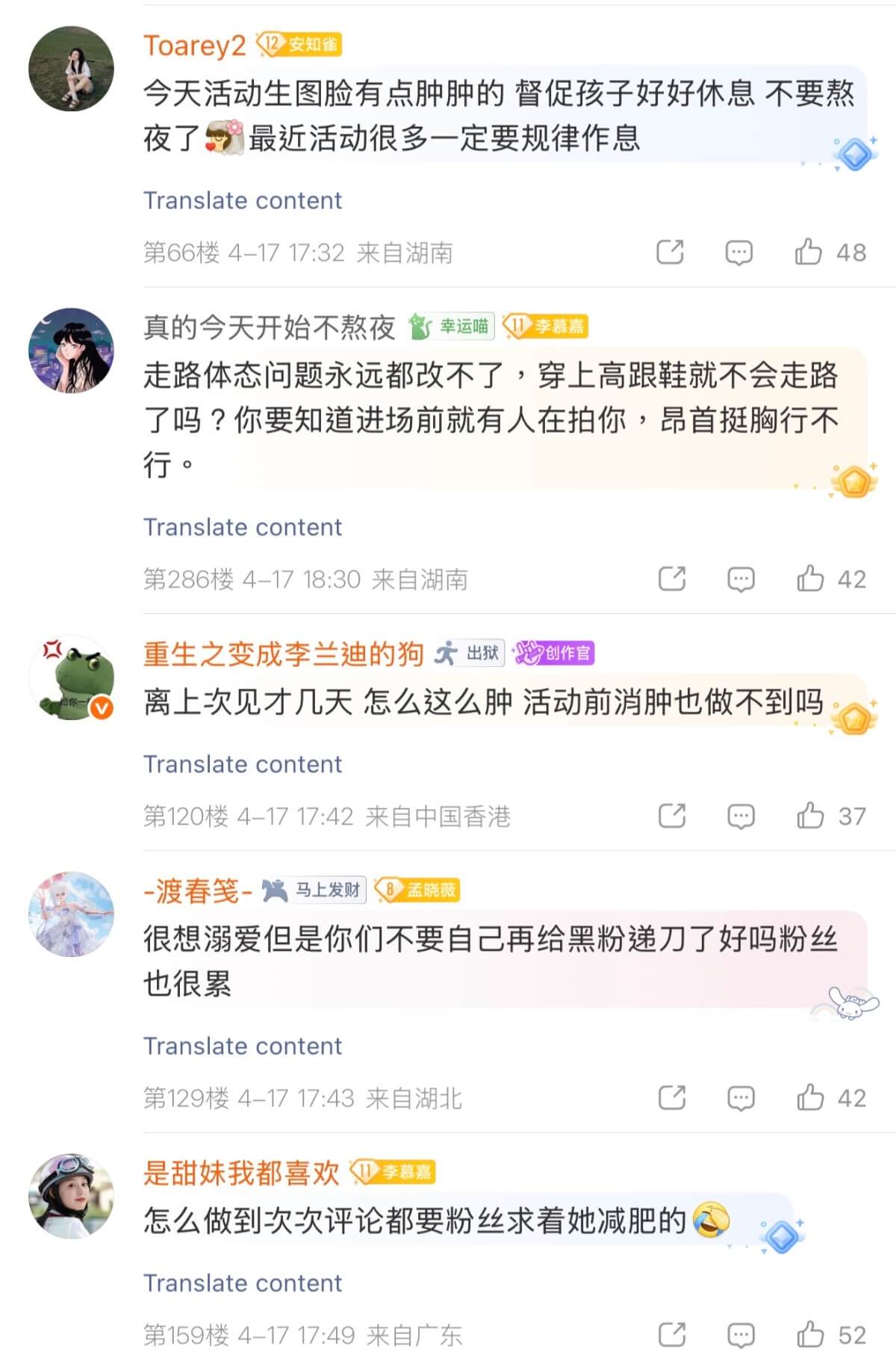Screen dimensions: 896x1370
Task: Translate the comment by -渡春笺-
Action: point(243,1046)
